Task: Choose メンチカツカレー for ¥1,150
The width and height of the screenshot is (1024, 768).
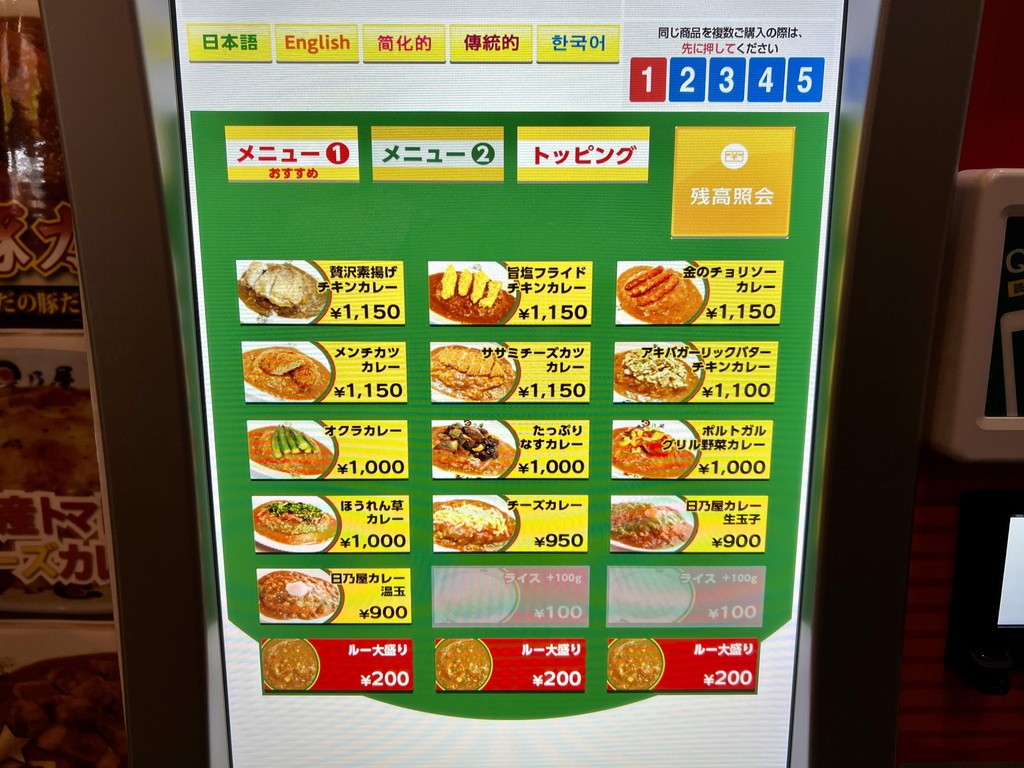Action: click(325, 372)
